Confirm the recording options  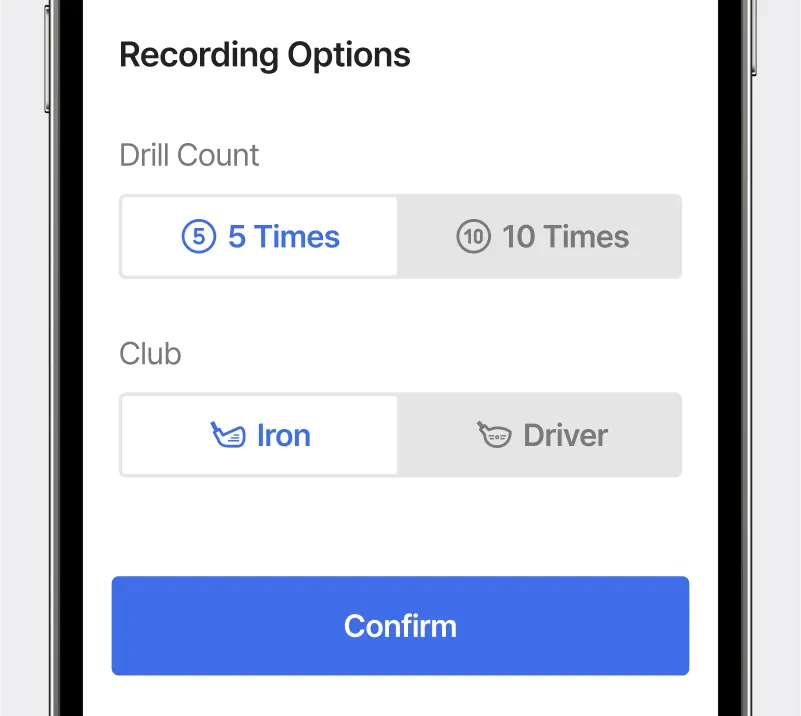[x=400, y=626]
